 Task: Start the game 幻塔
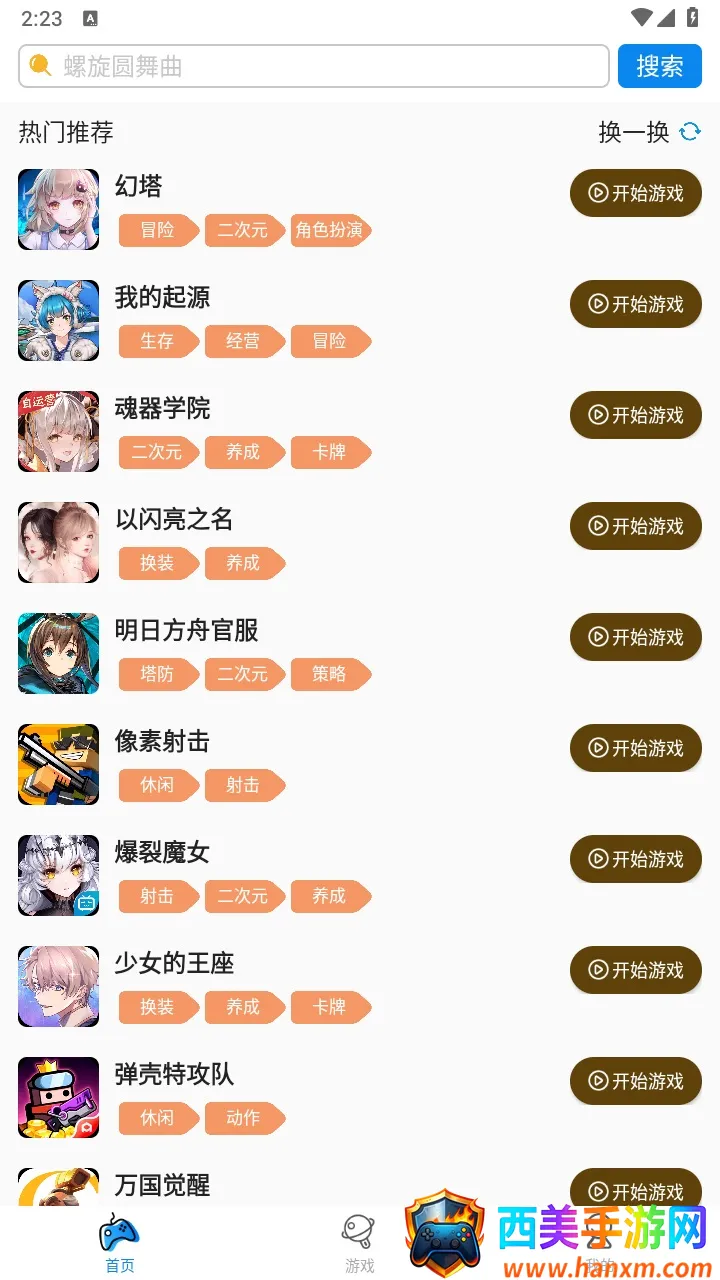click(x=635, y=193)
